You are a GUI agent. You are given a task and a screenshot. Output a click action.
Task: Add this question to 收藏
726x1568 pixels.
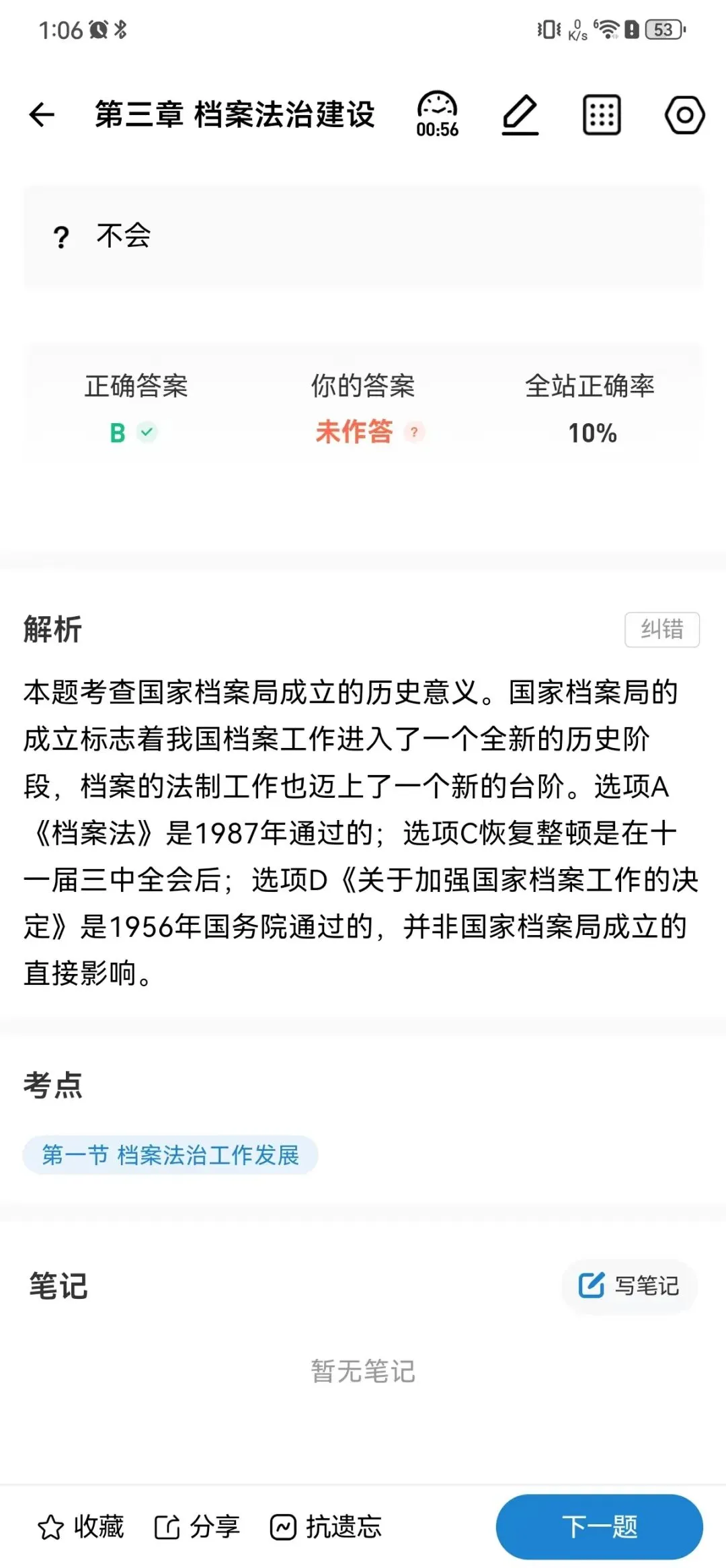[81, 1527]
